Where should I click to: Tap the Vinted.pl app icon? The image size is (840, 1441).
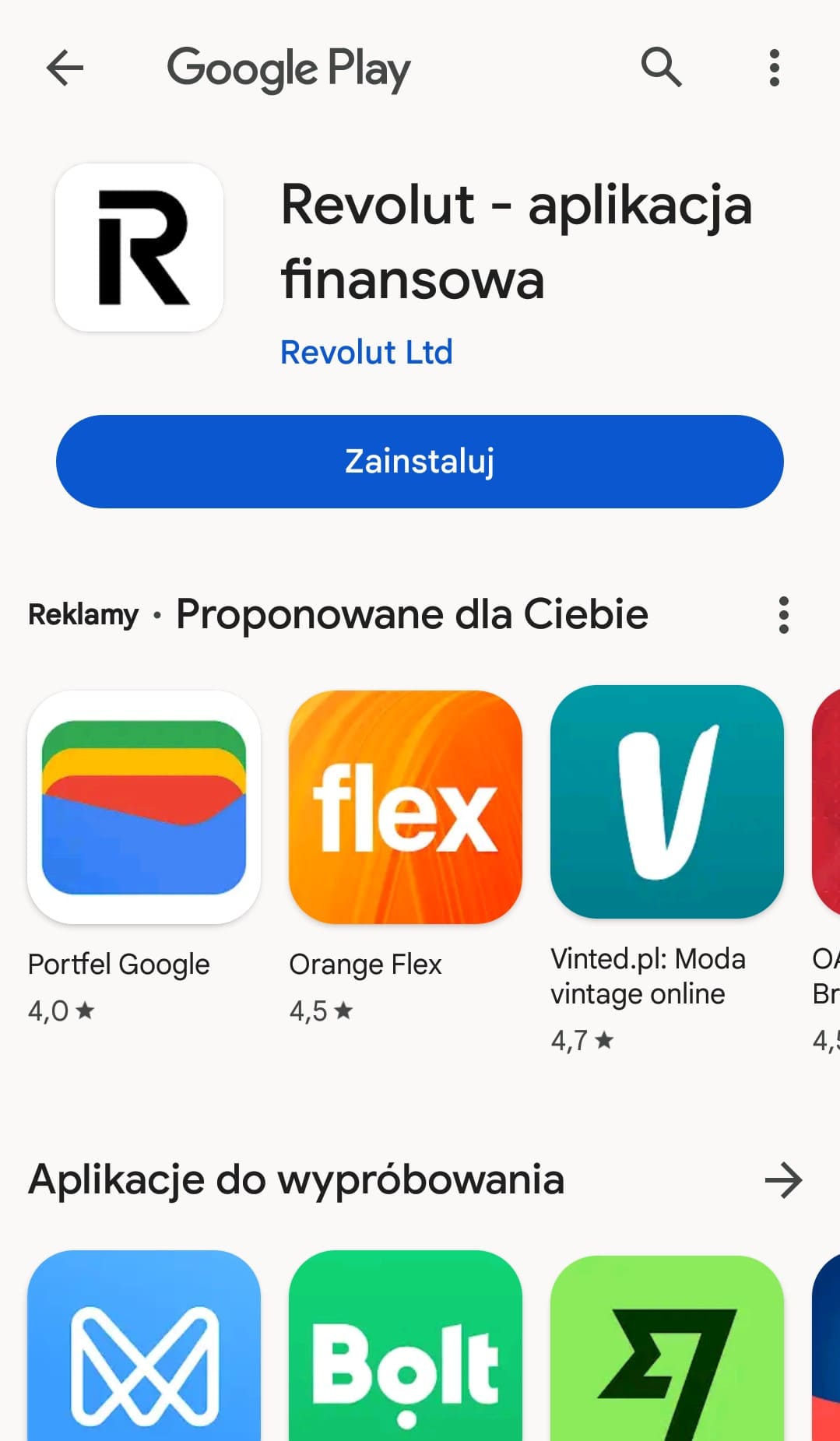point(666,805)
